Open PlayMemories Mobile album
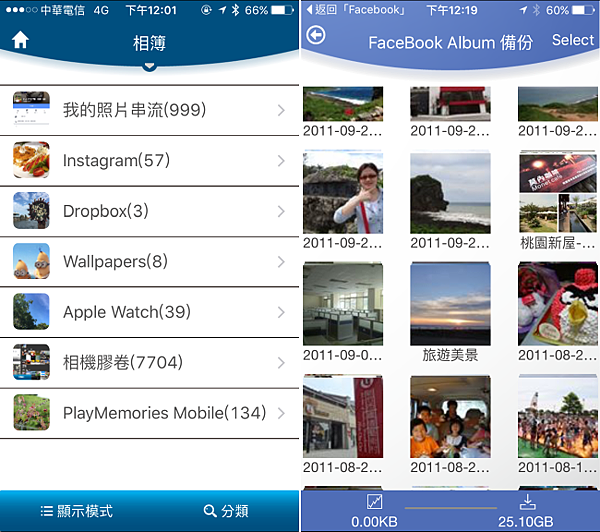The height and width of the screenshot is (532, 600). coord(150,412)
